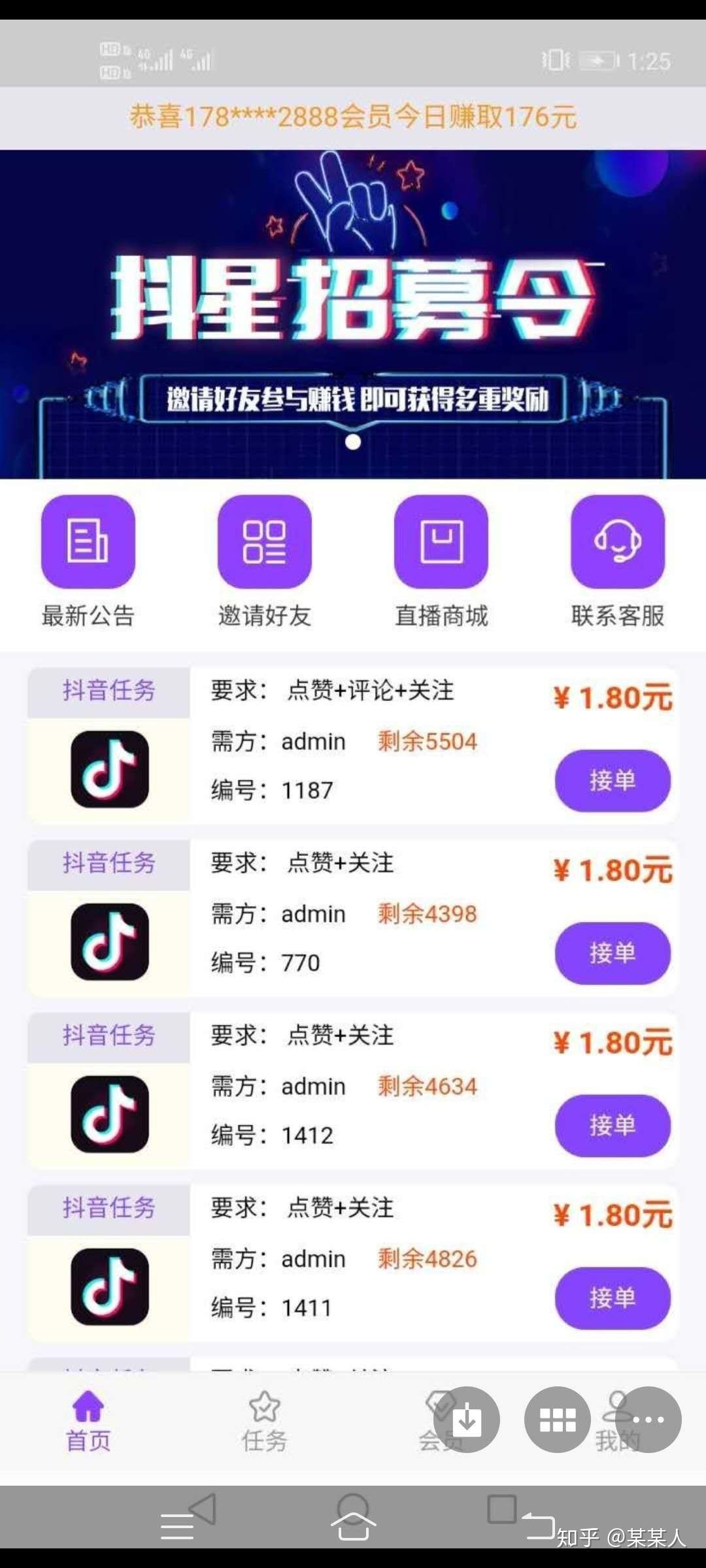Tap the scrolling earnings announcement bar
Viewport: 706px width, 1568px height.
pos(353,118)
